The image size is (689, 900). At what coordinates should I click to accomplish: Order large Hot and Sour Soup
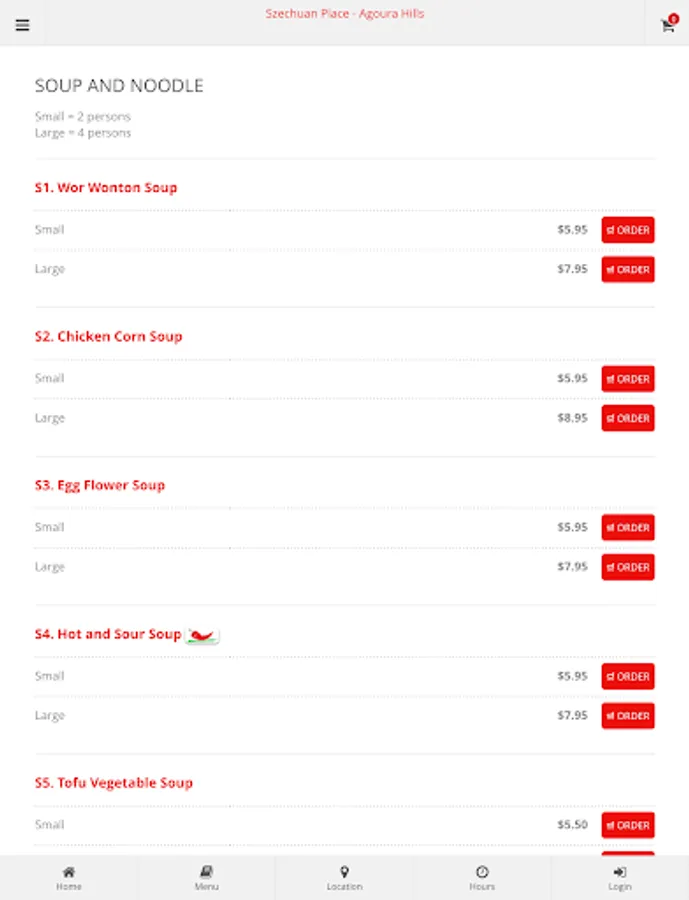pyautogui.click(x=628, y=716)
